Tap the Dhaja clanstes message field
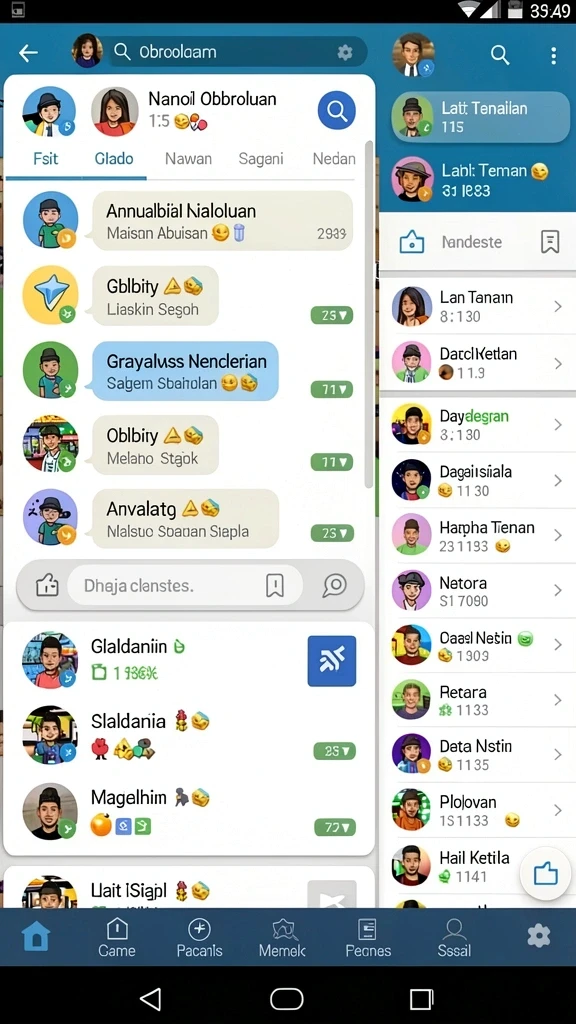 coord(185,585)
